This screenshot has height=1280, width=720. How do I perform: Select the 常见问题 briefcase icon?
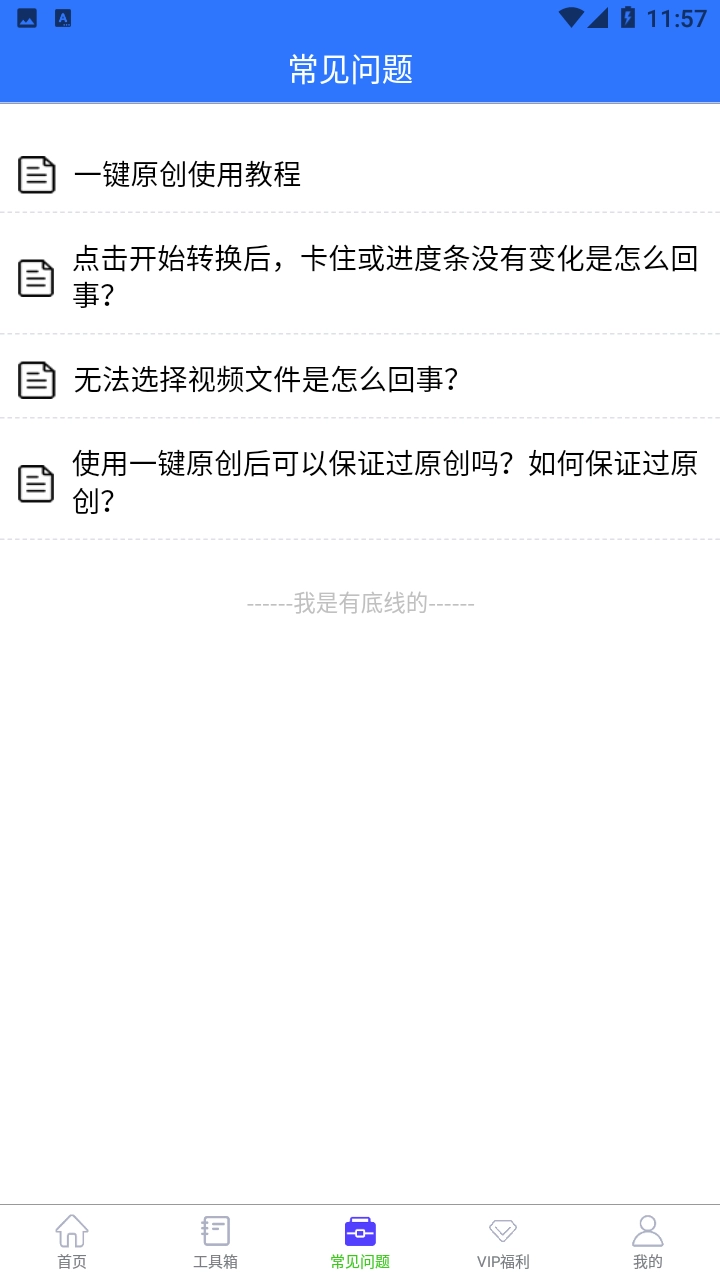[360, 1229]
